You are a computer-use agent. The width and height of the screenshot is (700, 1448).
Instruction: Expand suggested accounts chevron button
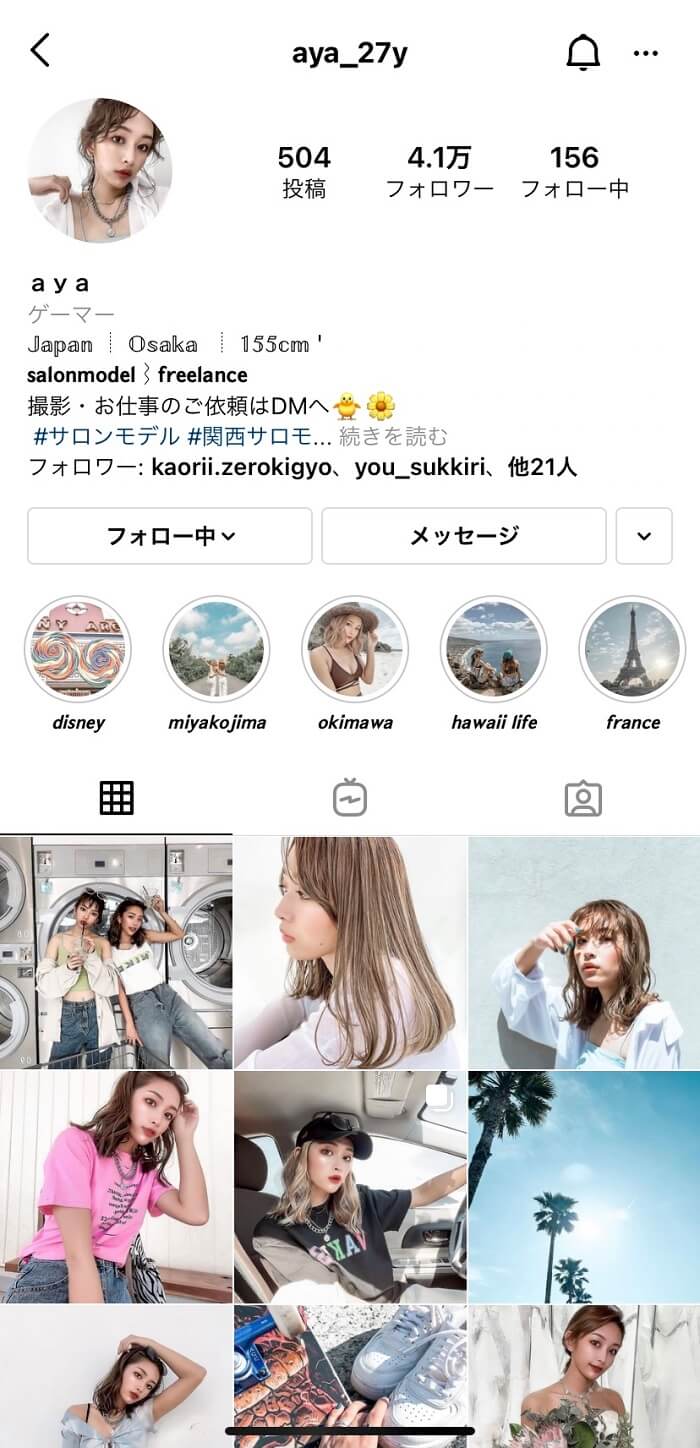644,536
